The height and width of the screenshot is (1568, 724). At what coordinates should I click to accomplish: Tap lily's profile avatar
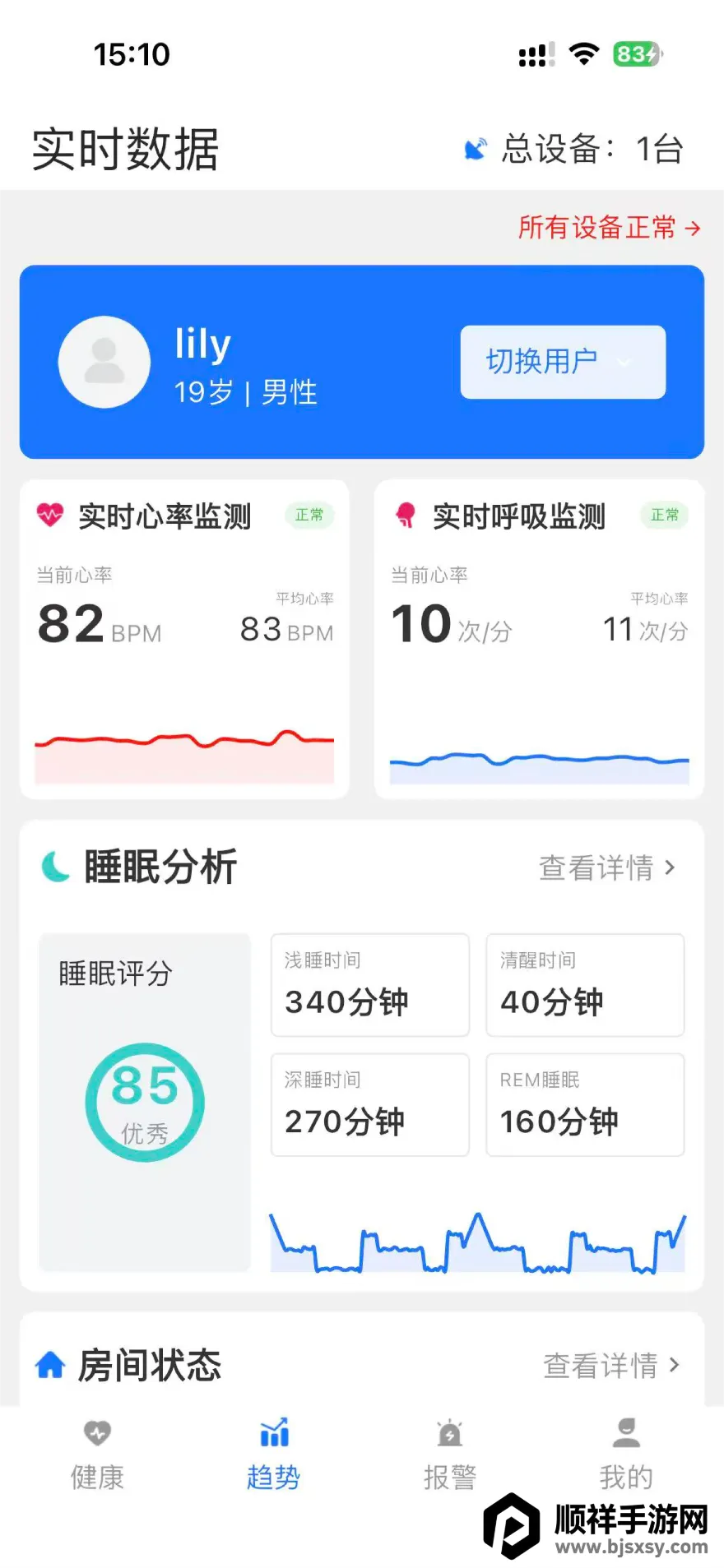coord(104,362)
